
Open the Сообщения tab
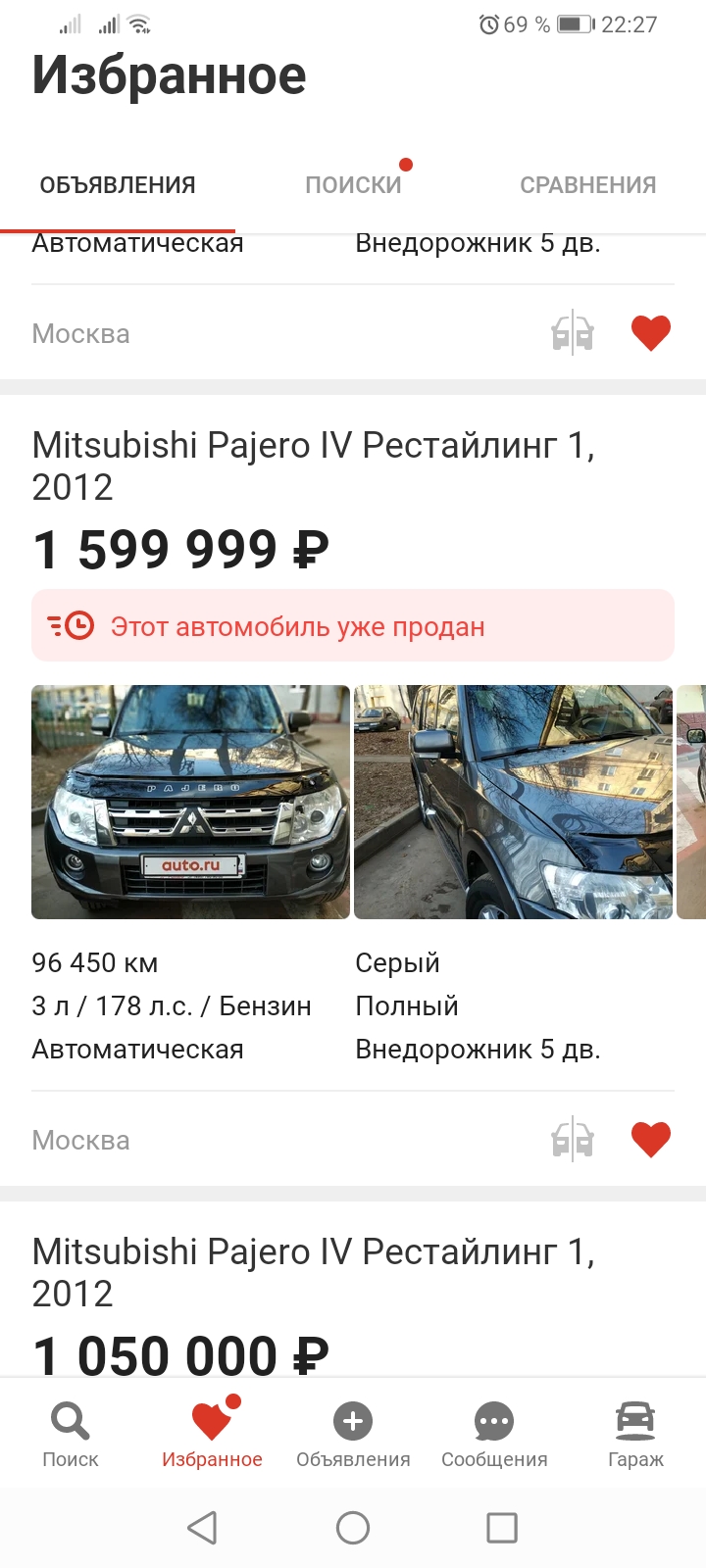pyautogui.click(x=494, y=1434)
